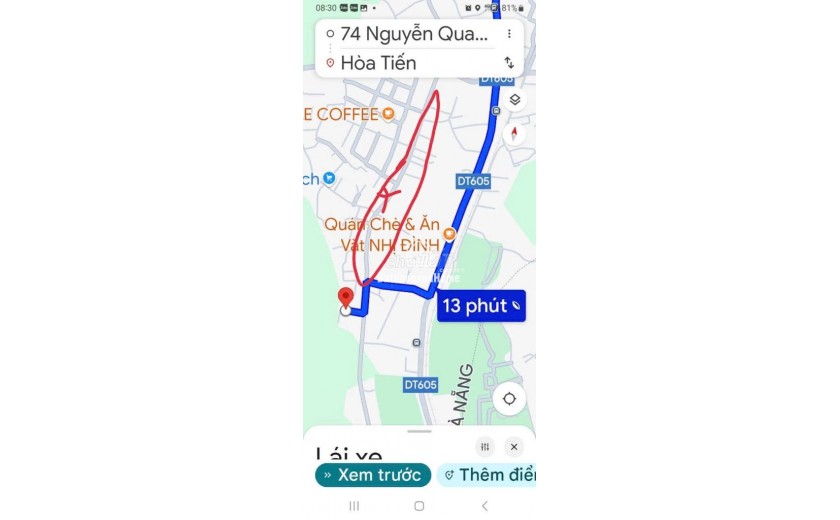Image resolution: width=840 pixels, height=520 pixels.
Task: Swap start and destination
Action: (509, 63)
